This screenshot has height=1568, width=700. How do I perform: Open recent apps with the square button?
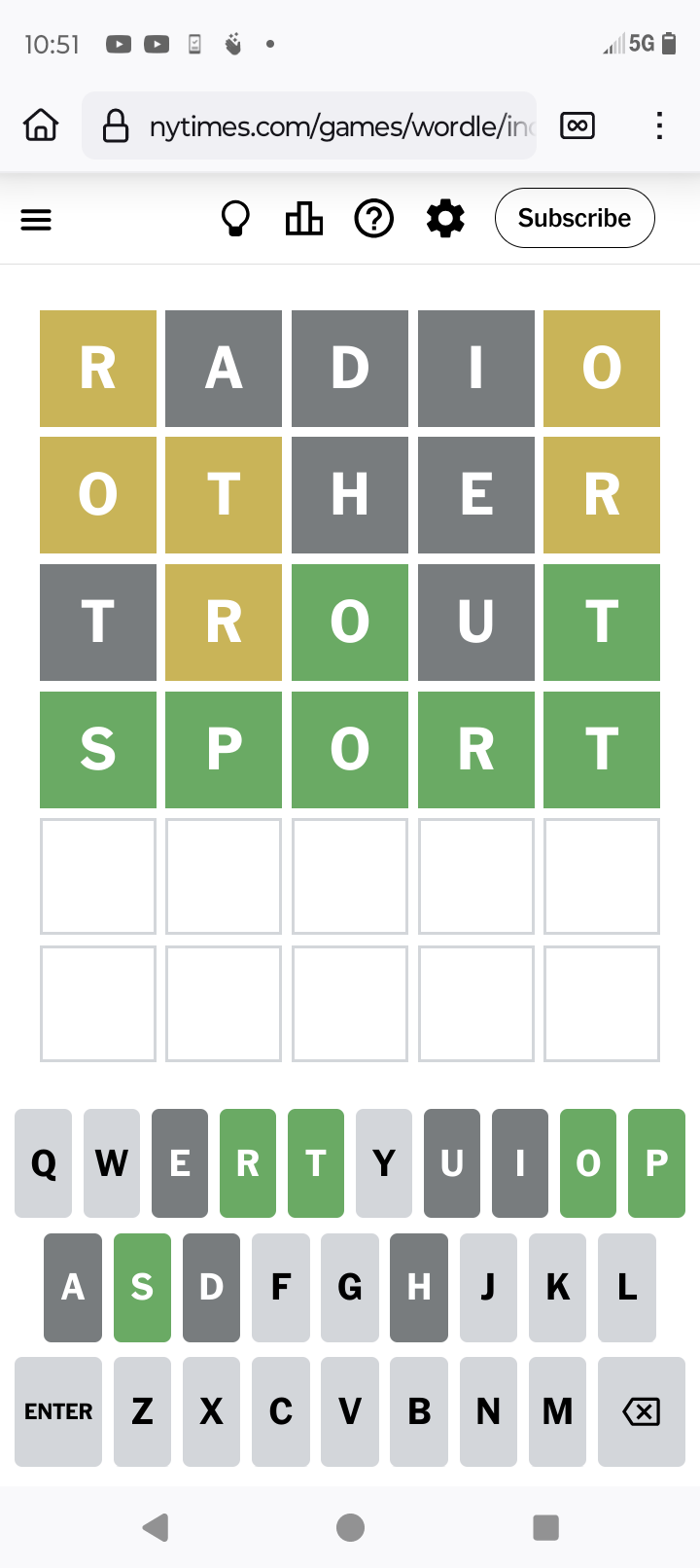click(x=546, y=1527)
